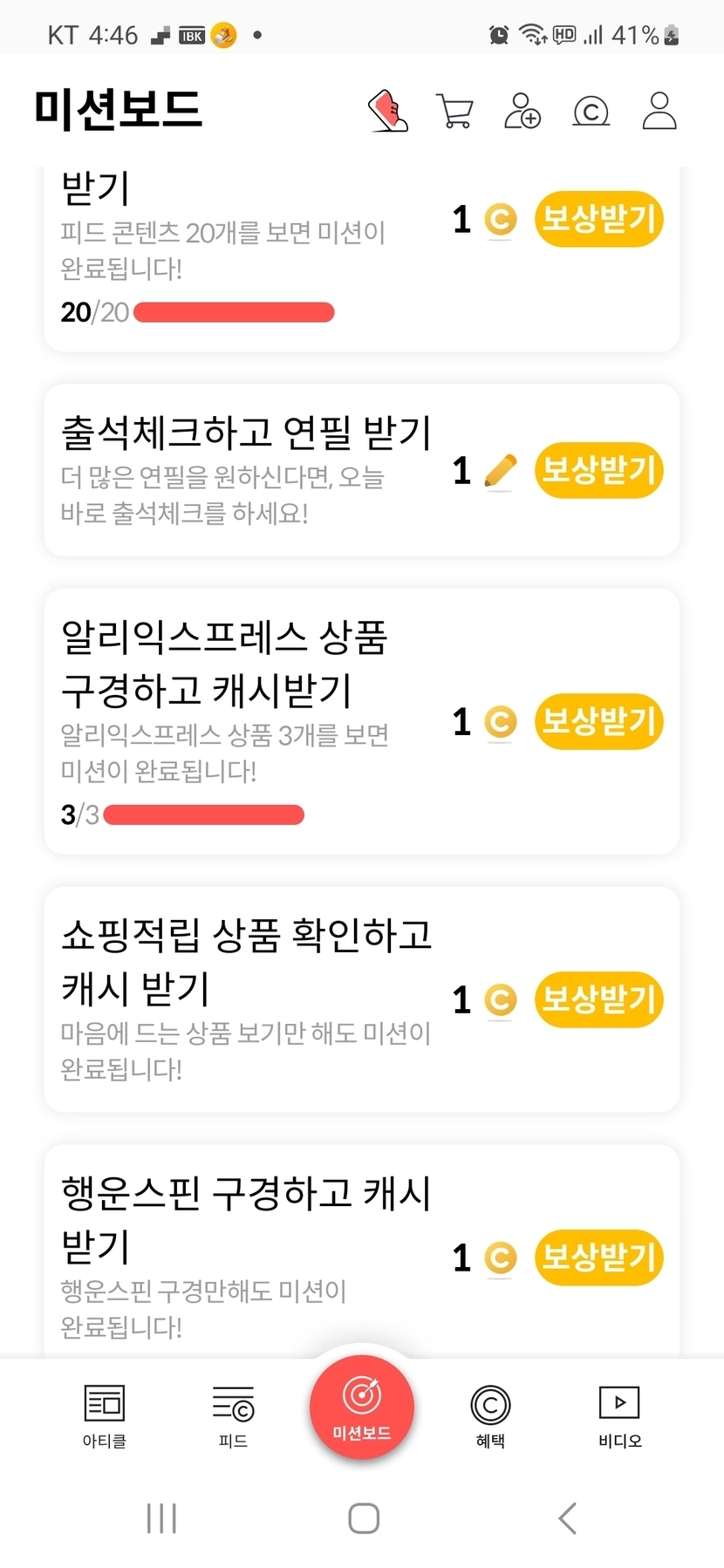Tap the system back button
The image size is (724, 1568).
coord(568,1518)
